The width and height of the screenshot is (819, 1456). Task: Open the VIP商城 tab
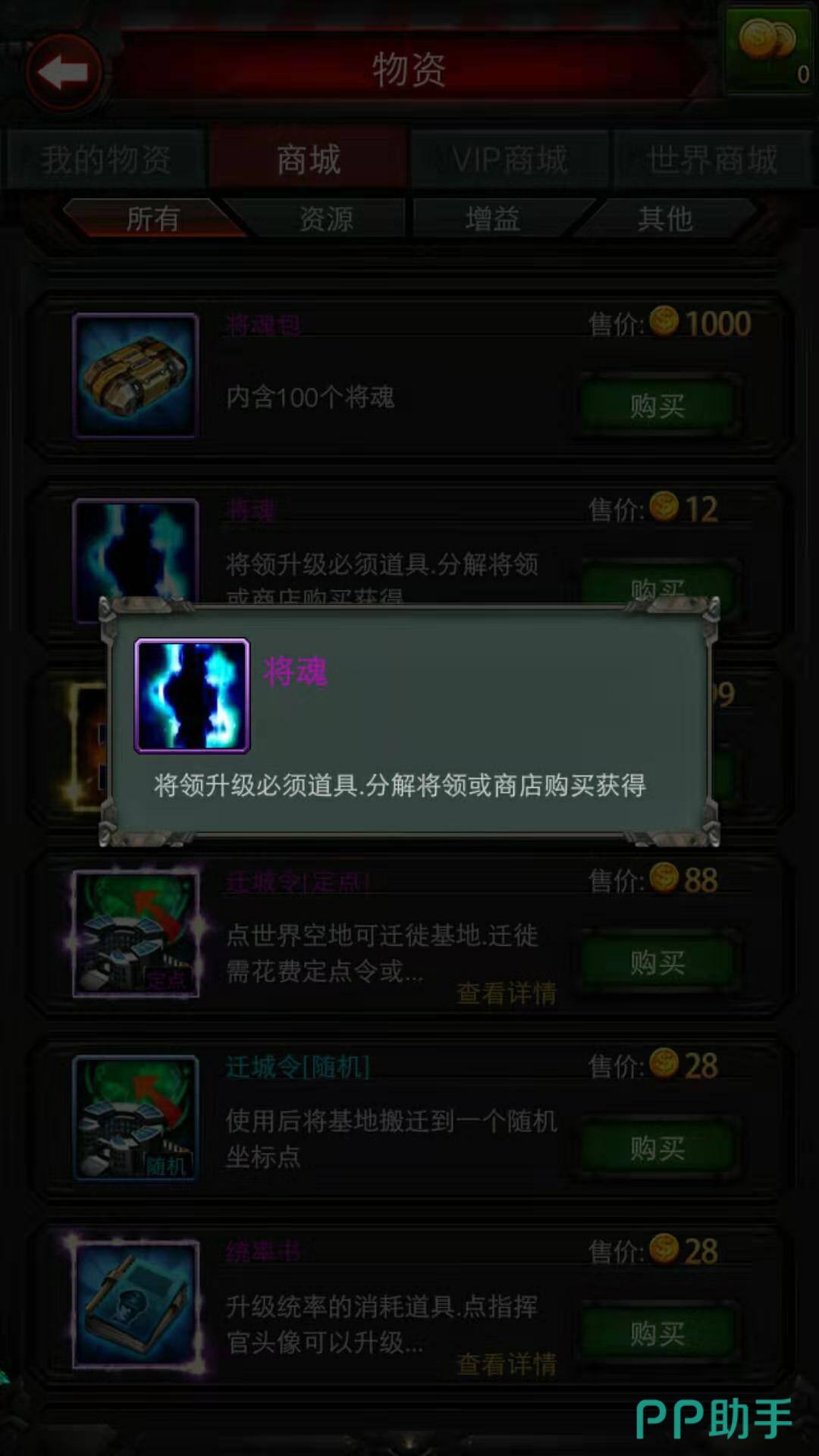pyautogui.click(x=510, y=160)
